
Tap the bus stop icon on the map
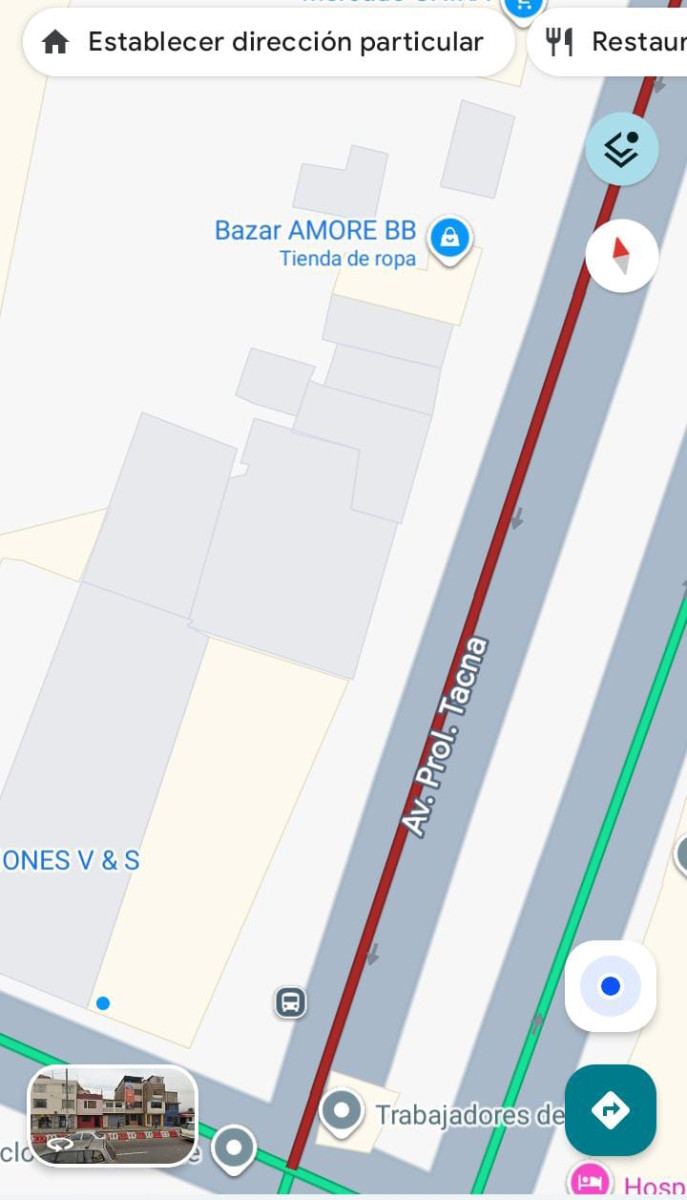290,1001
